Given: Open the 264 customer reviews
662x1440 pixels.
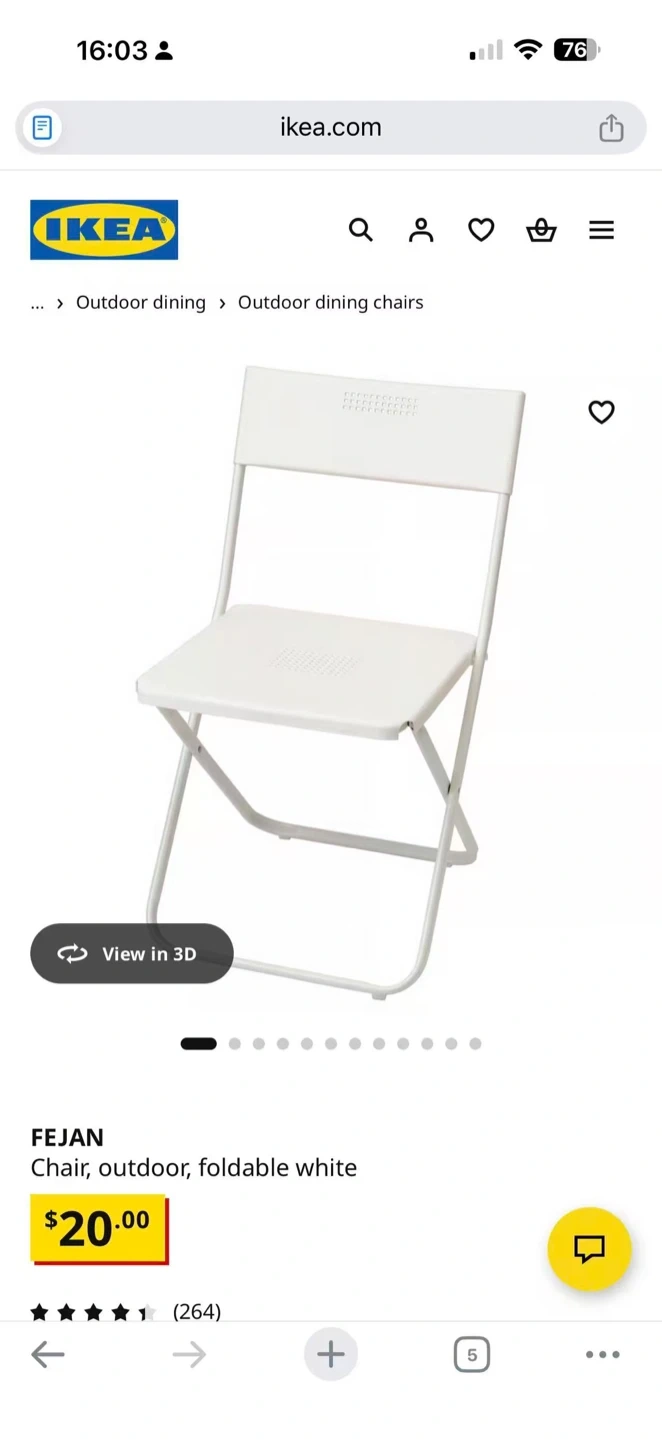Looking at the screenshot, I should pyautogui.click(x=196, y=1311).
